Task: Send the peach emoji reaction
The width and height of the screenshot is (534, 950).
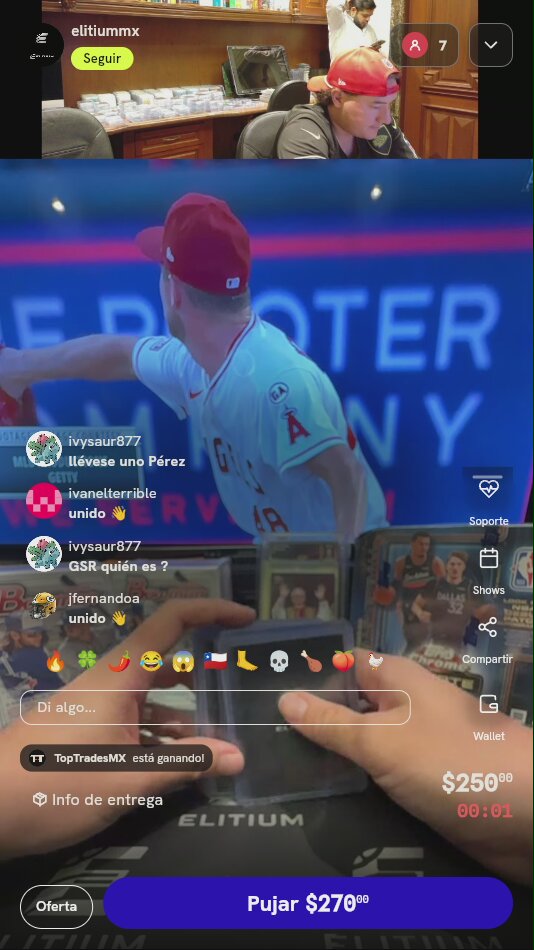Action: [343, 662]
